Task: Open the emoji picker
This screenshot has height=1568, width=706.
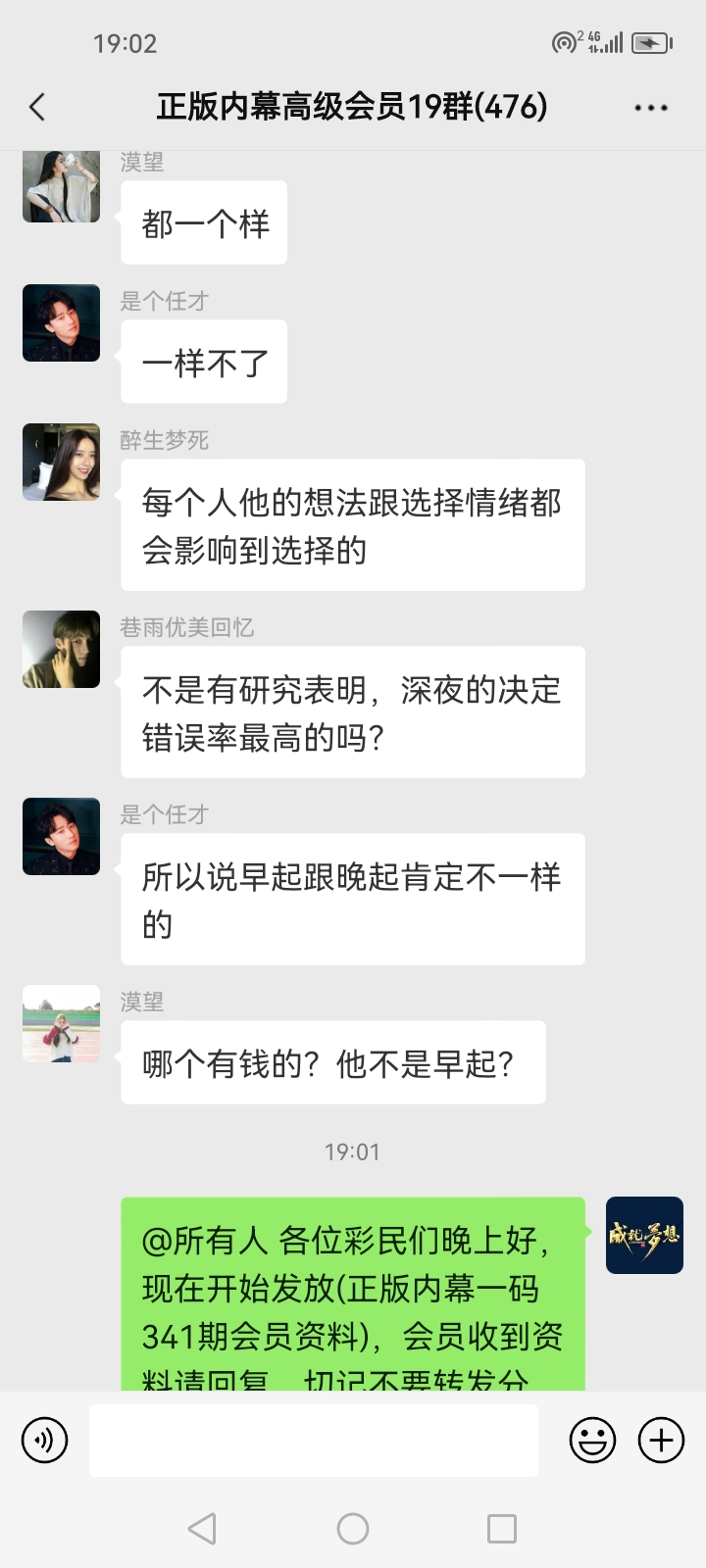Action: tap(592, 1441)
